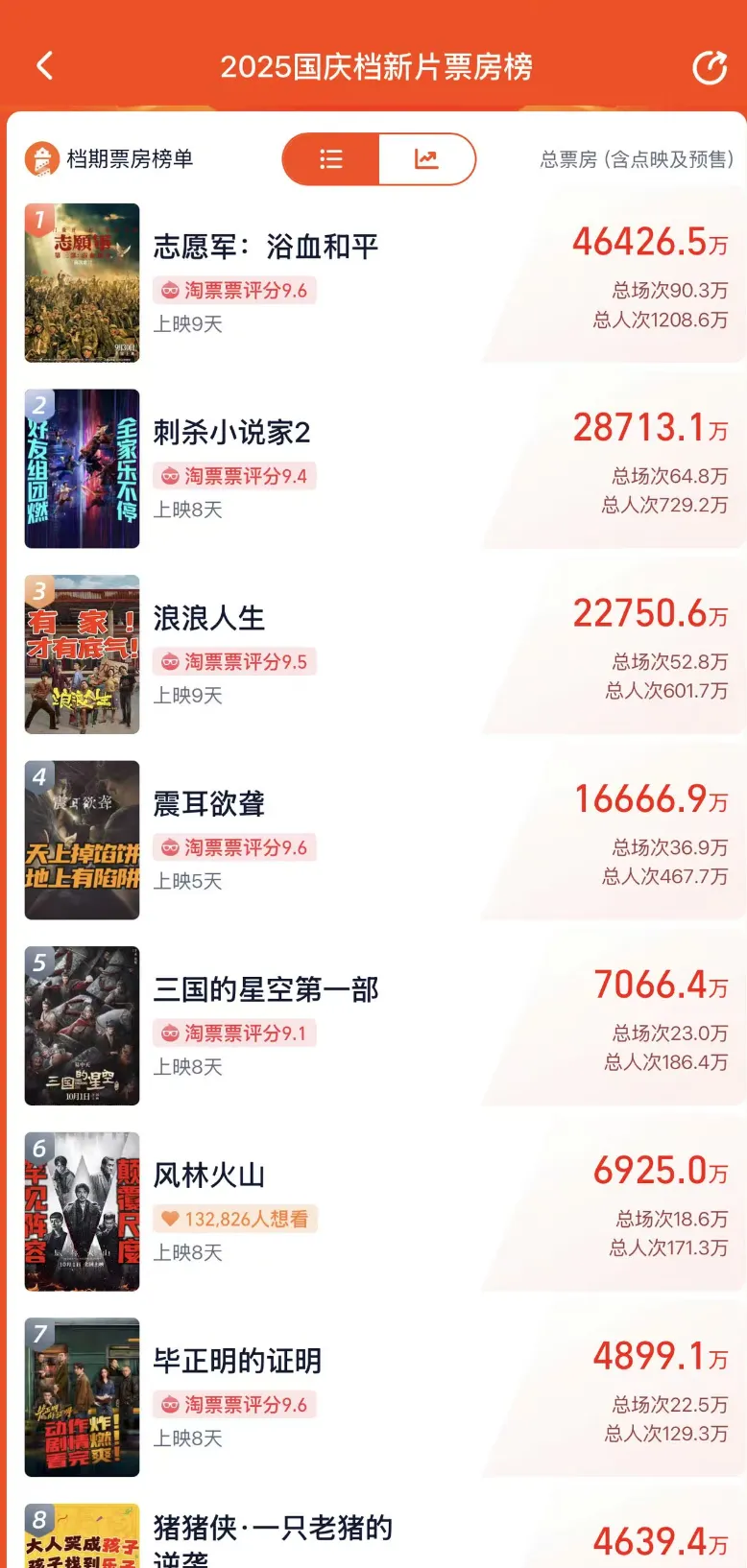Viewport: 747px width, 1568px height.
Task: Click the 淘票票评分9.5 badge of 浪浪人生
Action: pos(233,661)
